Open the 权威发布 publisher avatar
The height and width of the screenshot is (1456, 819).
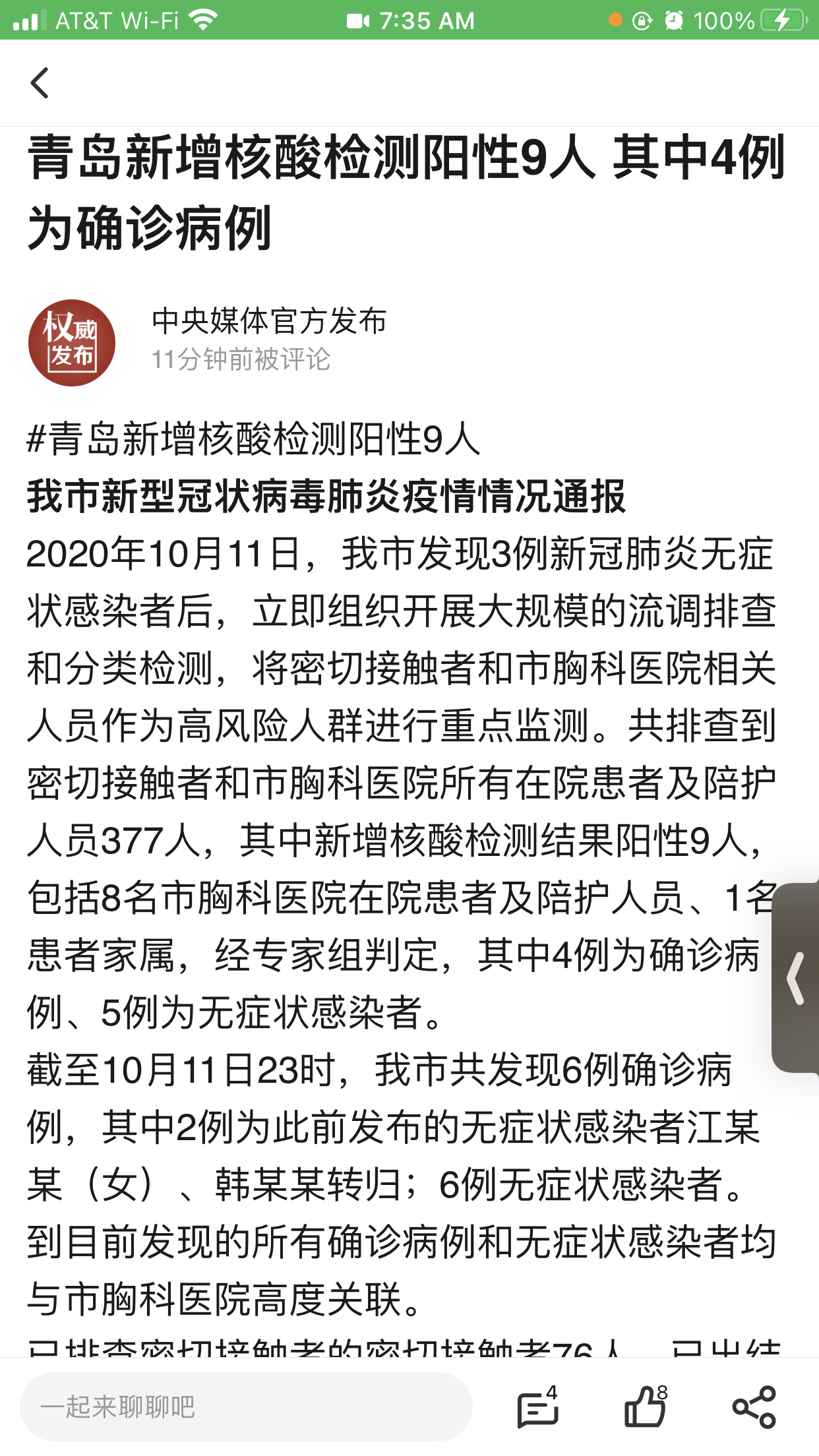[x=71, y=343]
